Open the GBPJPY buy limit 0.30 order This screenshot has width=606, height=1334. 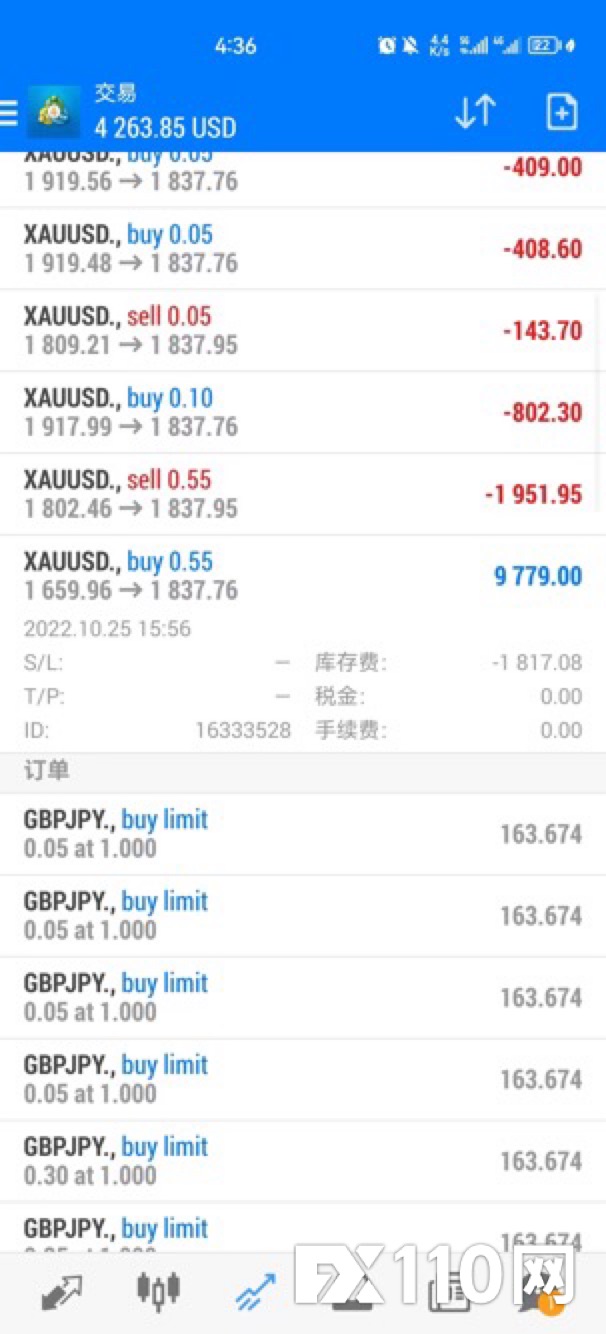tap(303, 1161)
